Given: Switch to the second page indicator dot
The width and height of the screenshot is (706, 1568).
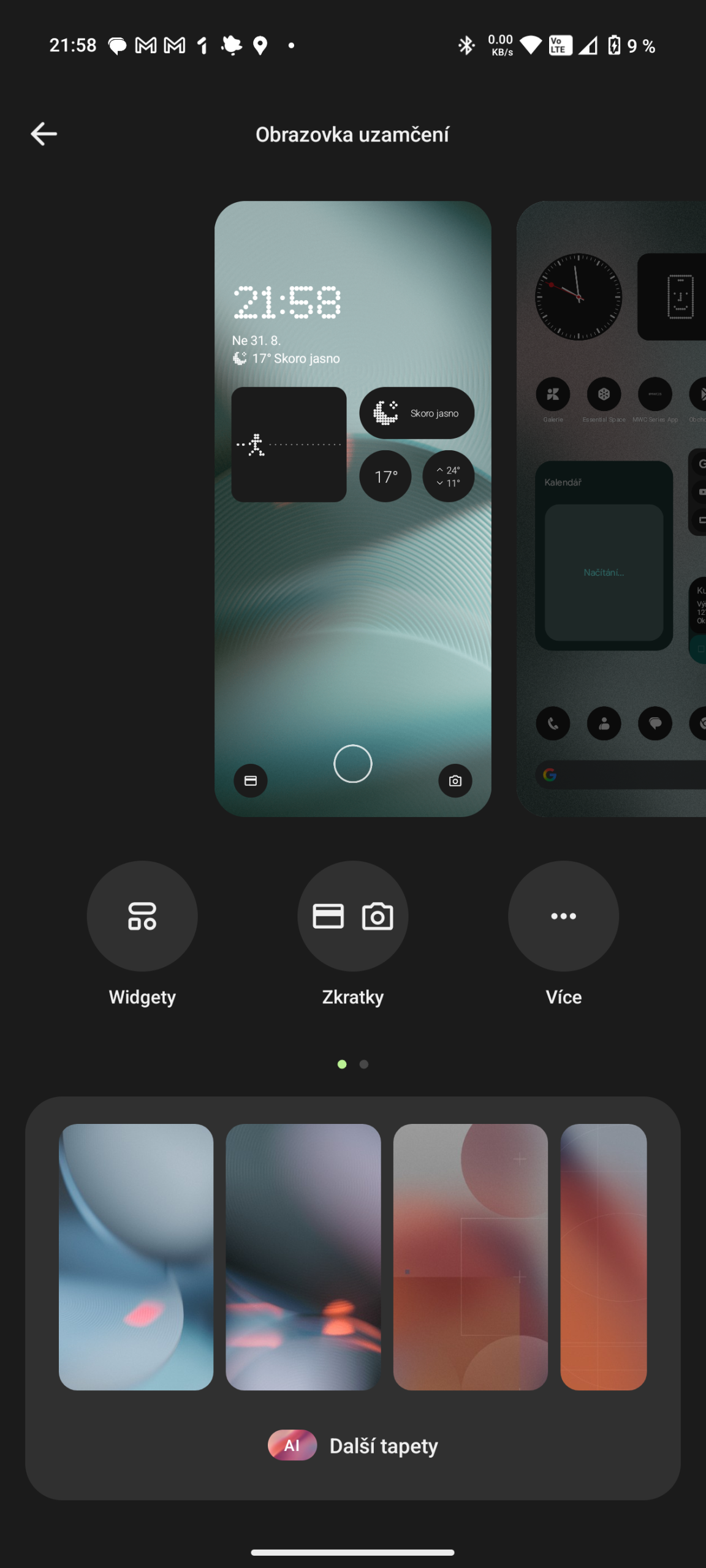Looking at the screenshot, I should (364, 1064).
